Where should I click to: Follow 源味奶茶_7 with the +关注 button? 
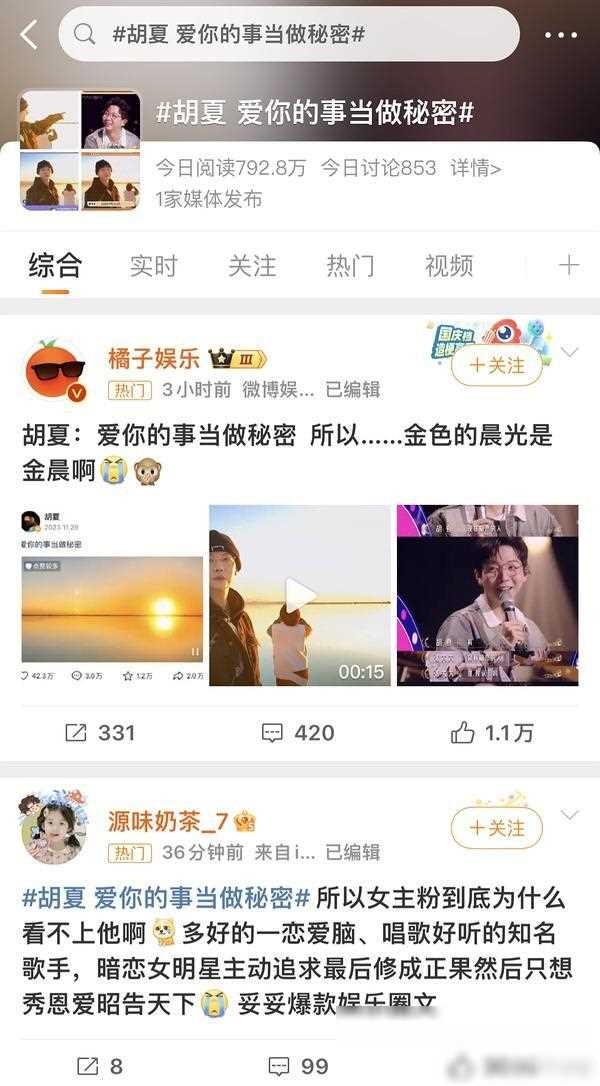coord(497,828)
